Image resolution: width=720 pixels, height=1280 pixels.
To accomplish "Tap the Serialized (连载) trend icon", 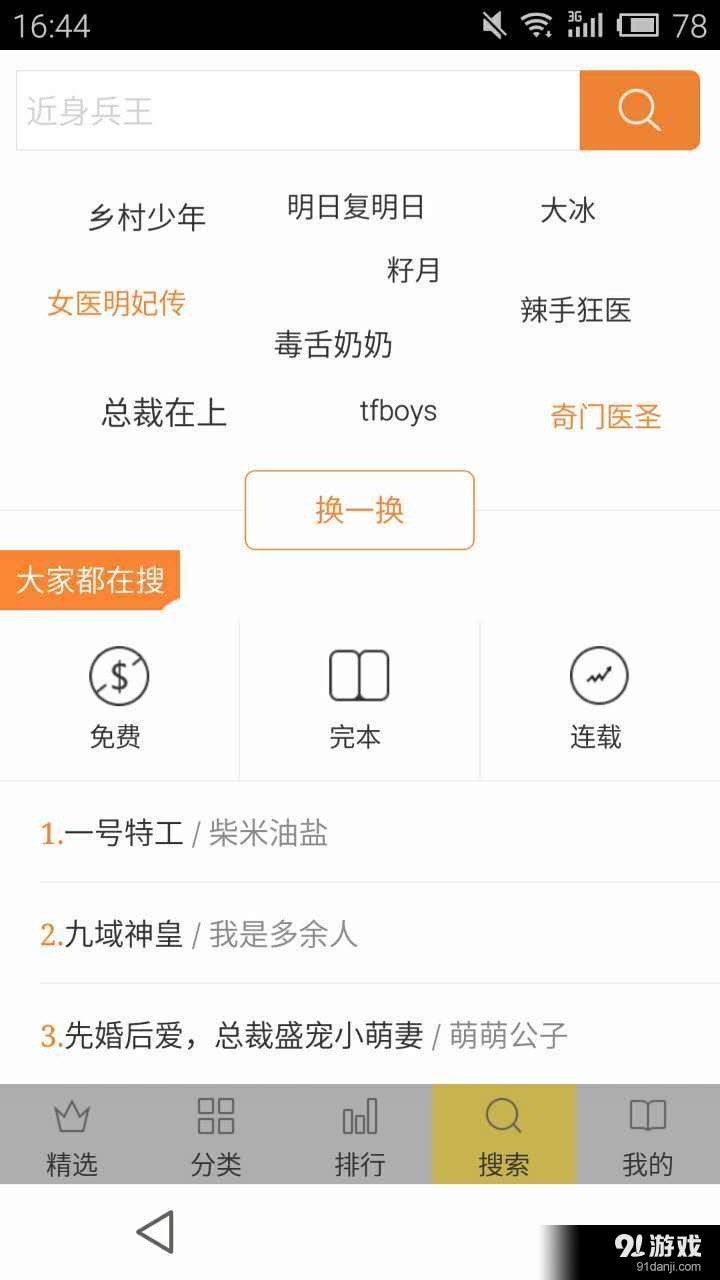I will tap(597, 674).
